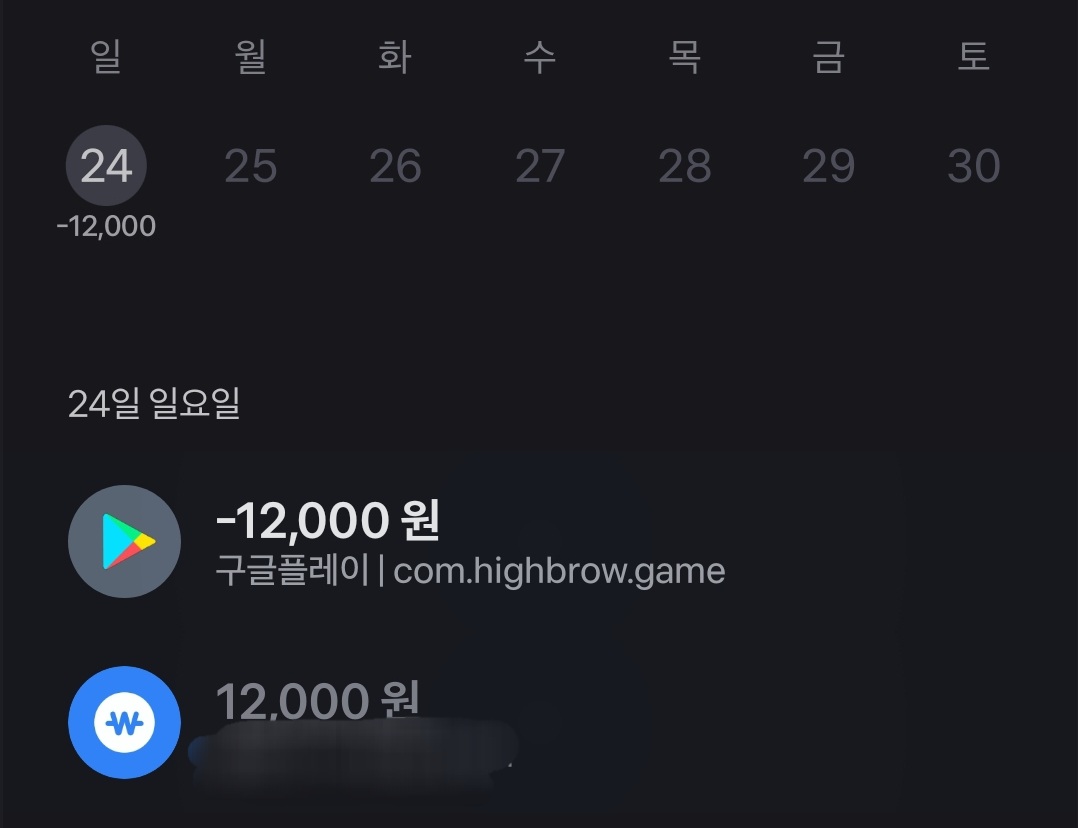Pick the 27th on the calendar

coord(540,166)
